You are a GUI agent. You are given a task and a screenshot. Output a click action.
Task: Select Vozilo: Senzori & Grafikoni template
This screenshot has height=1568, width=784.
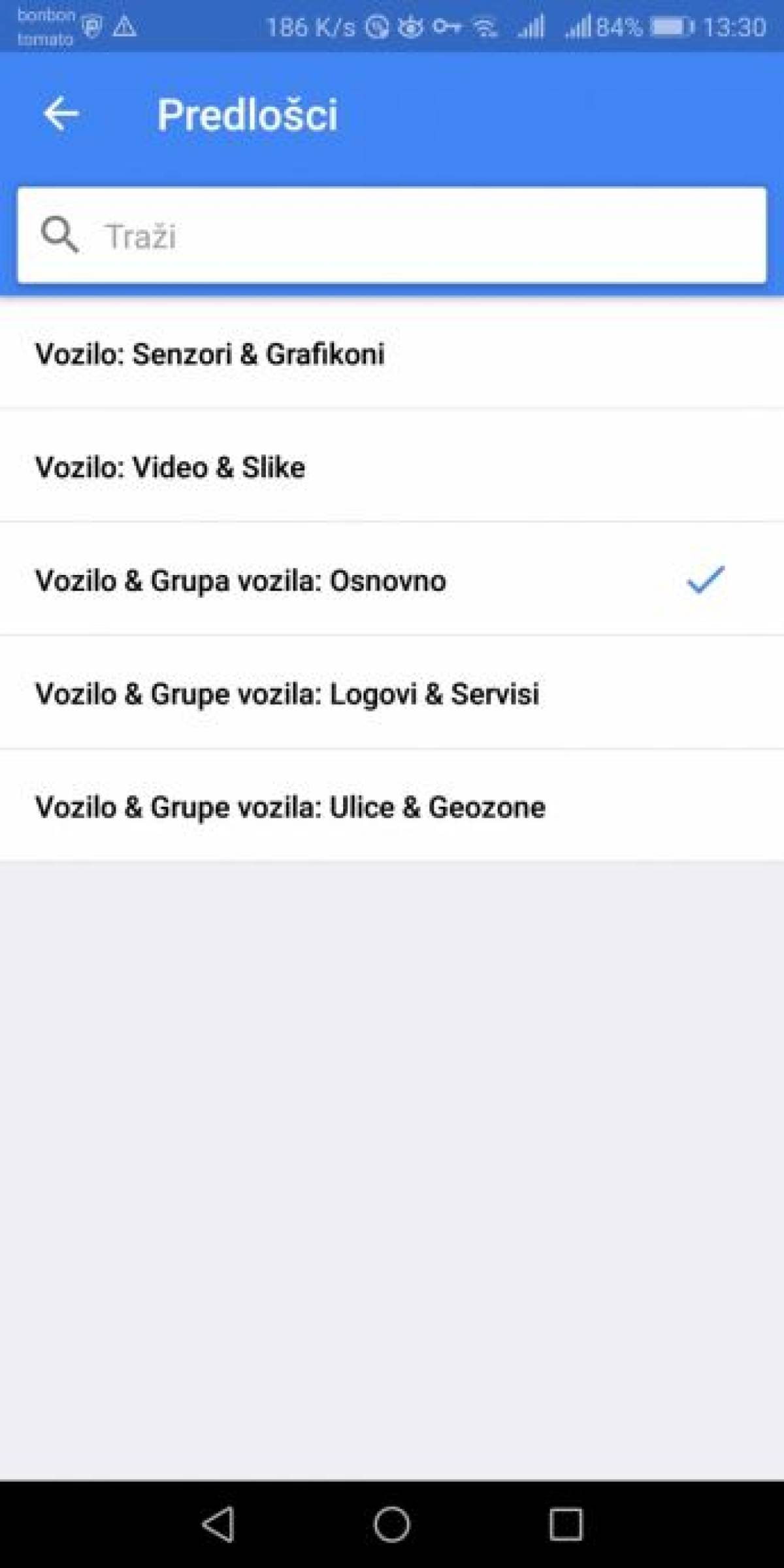click(x=392, y=353)
